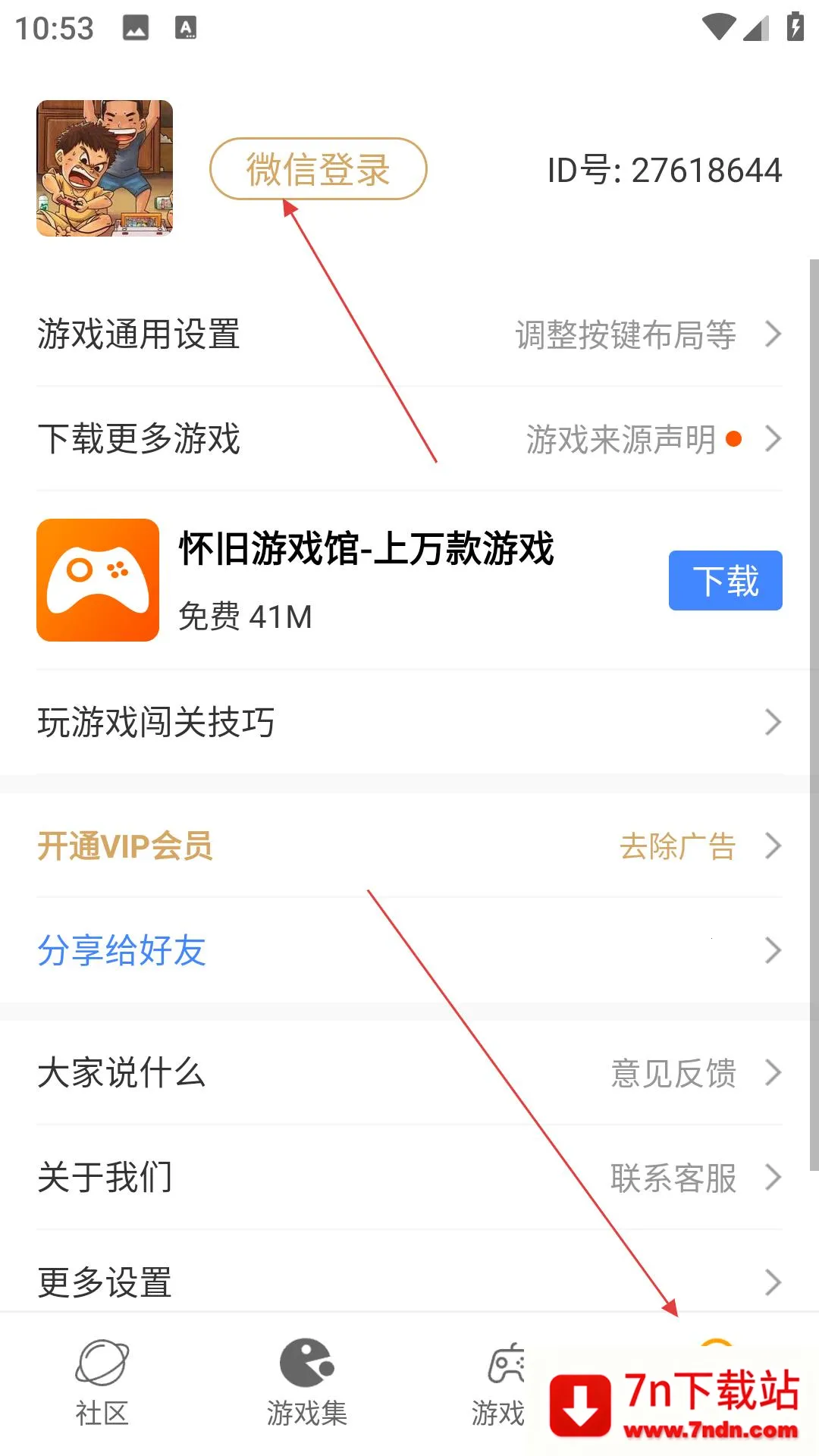Screen dimensions: 819x1456
Task: Select 分享给好友 to share
Action: tap(409, 951)
